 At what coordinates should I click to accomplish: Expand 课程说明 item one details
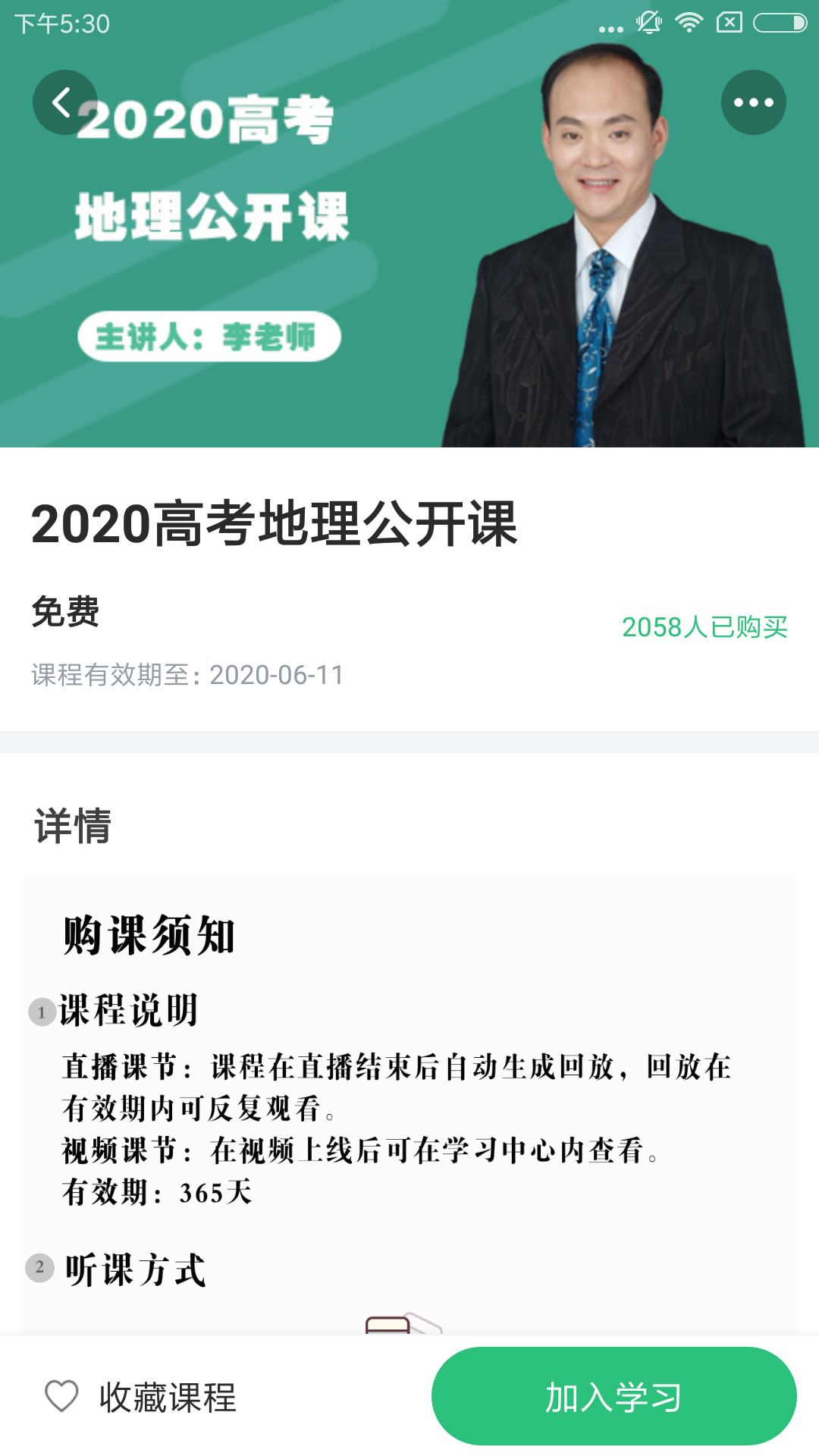tap(129, 1009)
